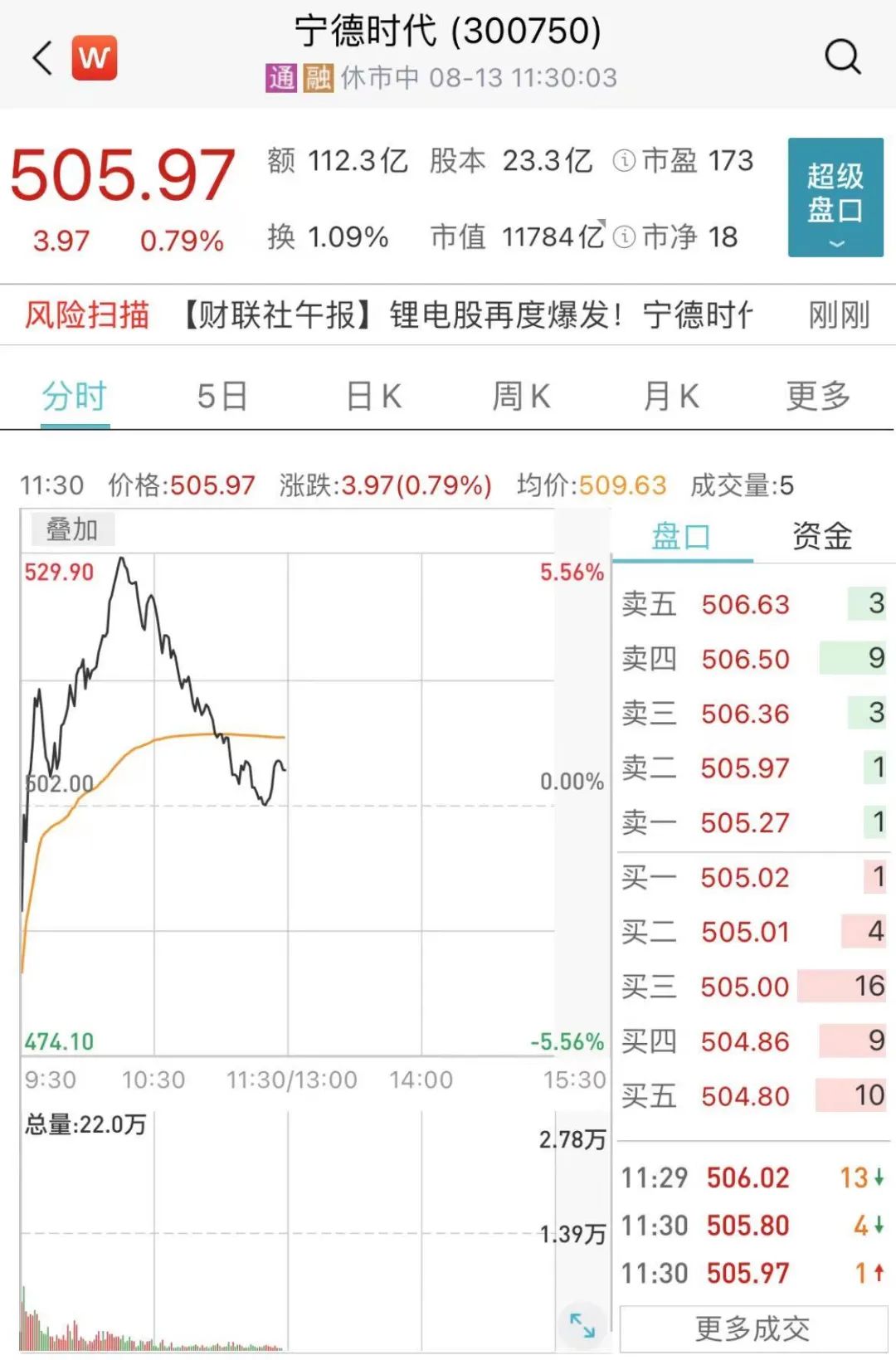The height and width of the screenshot is (1360, 896).
Task: Select the 月K chart tab
Action: [x=670, y=397]
